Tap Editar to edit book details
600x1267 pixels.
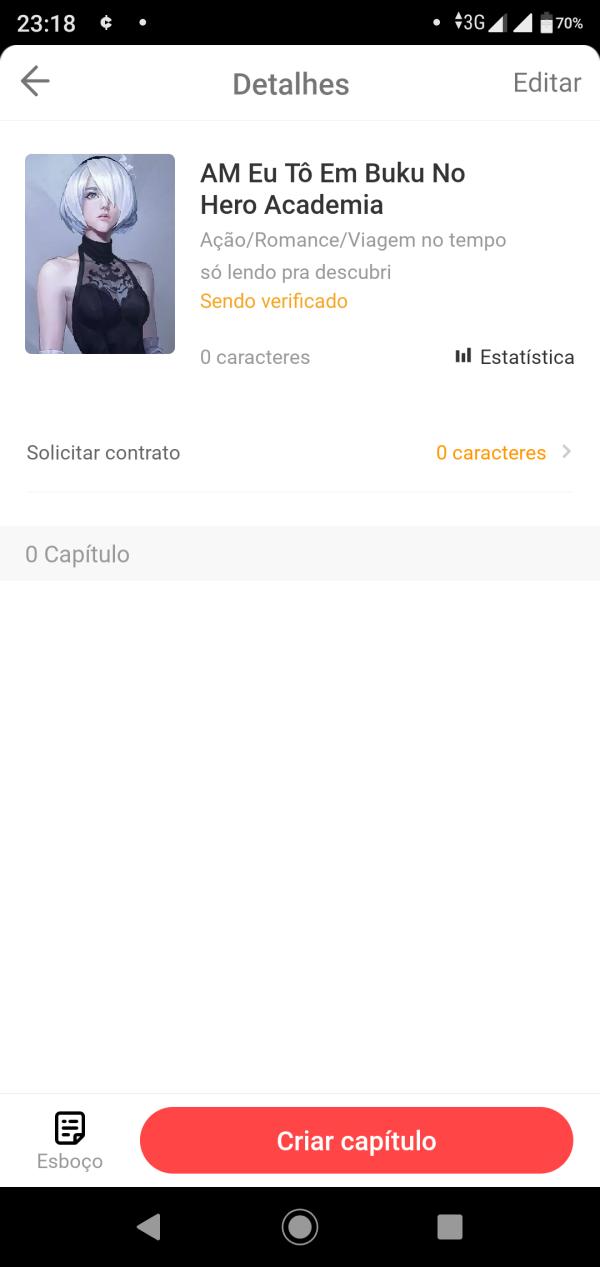click(x=546, y=83)
